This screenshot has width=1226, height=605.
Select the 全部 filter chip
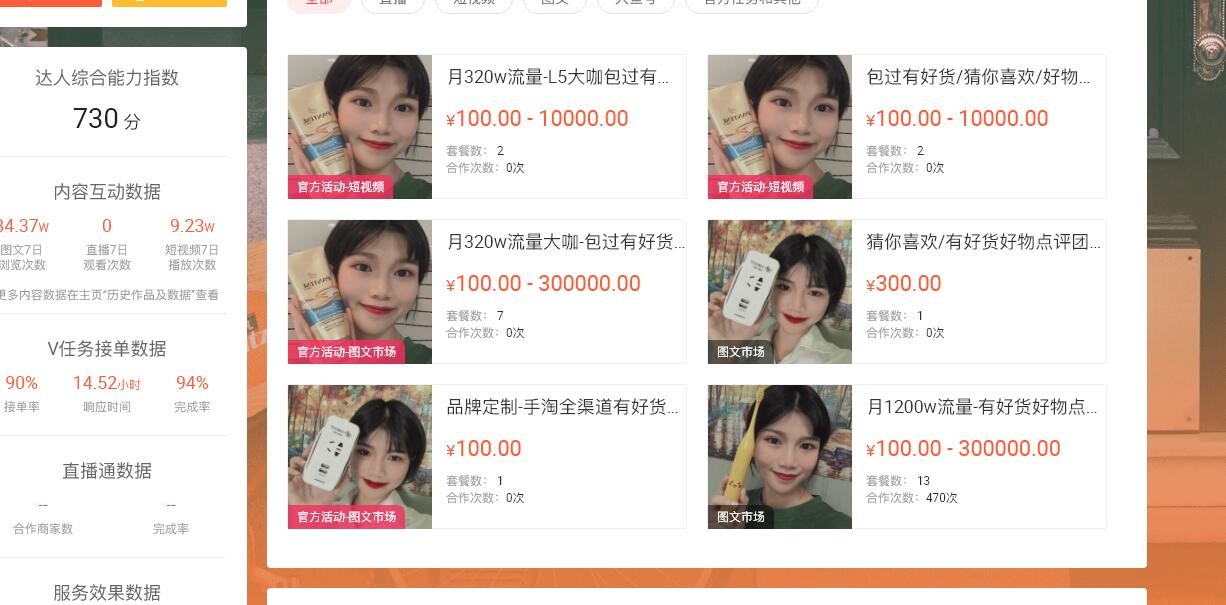tap(318, 3)
